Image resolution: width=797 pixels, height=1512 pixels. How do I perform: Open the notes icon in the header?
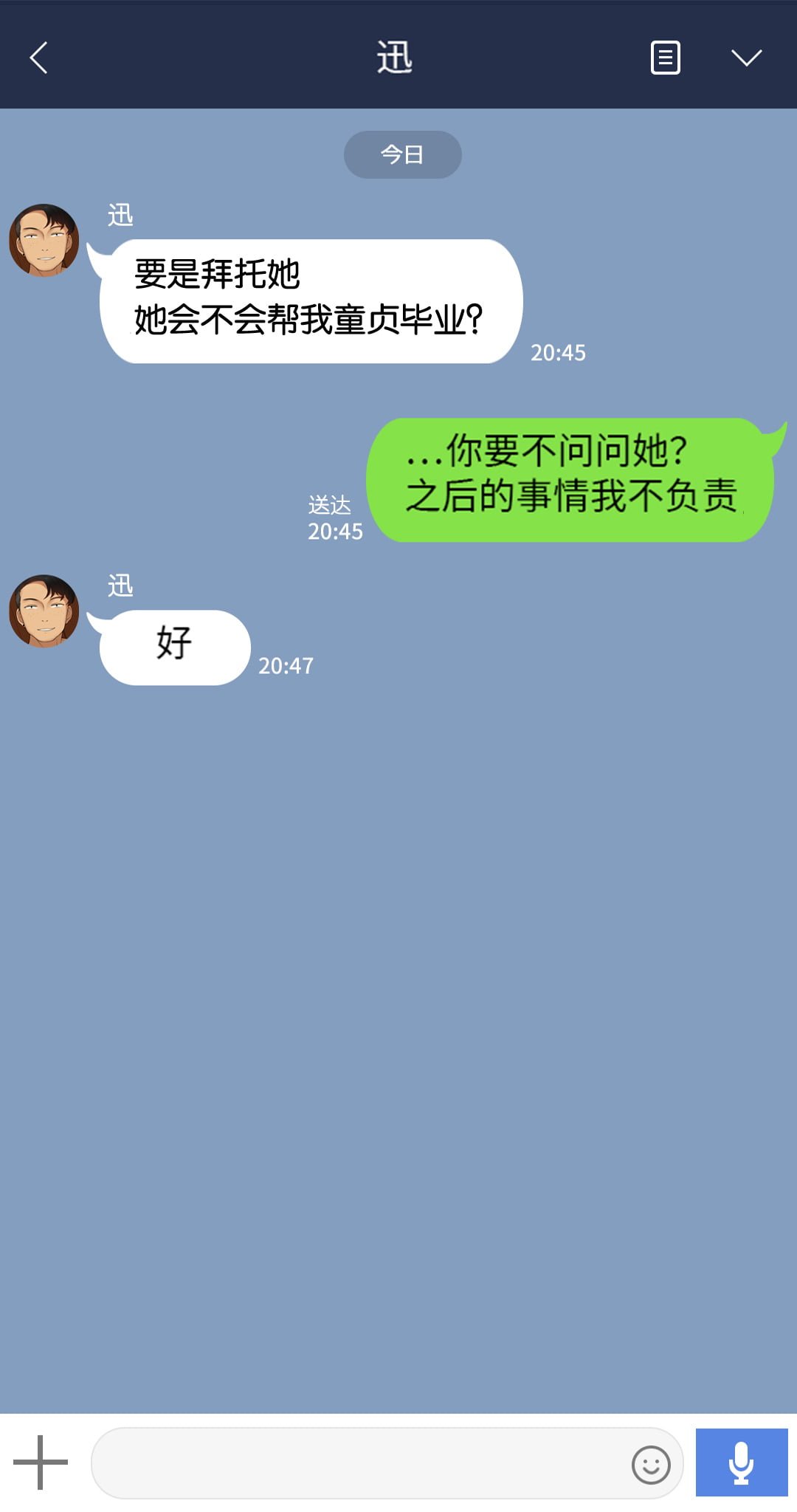665,58
